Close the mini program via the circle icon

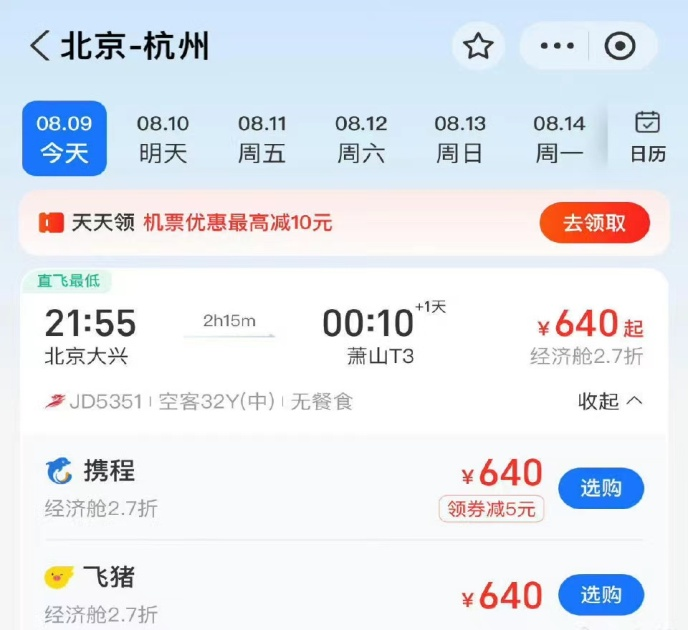coord(621,46)
